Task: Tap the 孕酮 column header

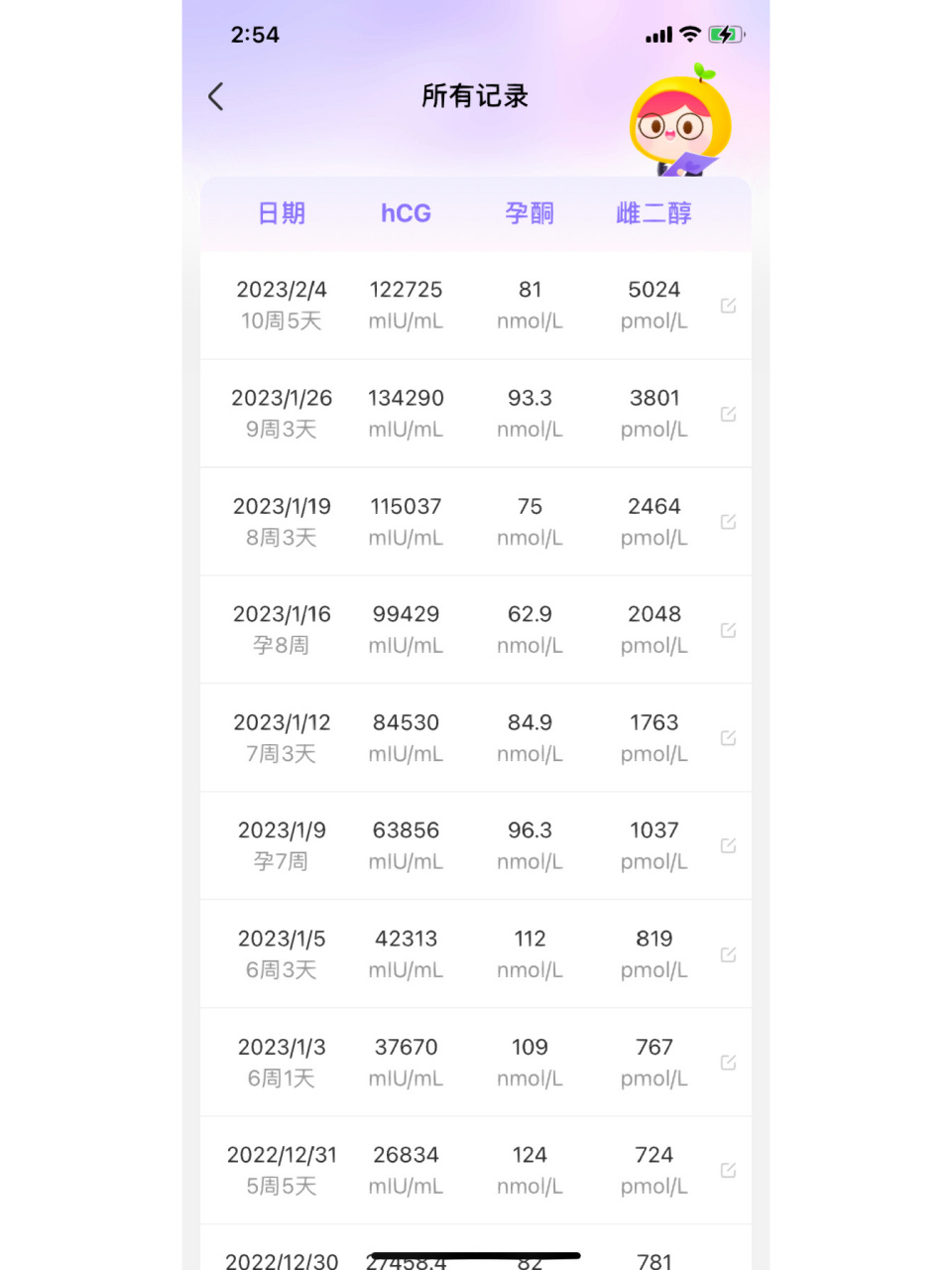Action: (x=530, y=213)
